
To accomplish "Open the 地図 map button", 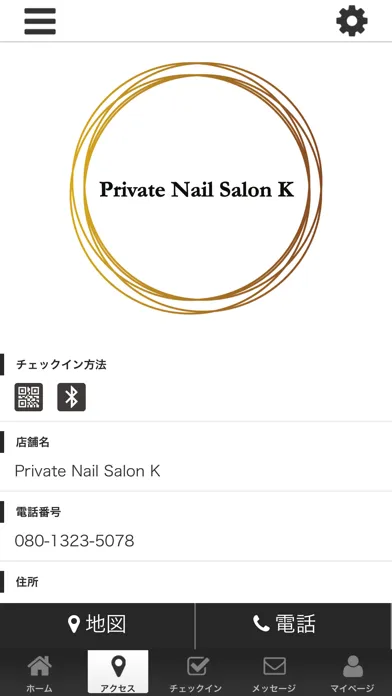I will tap(97, 625).
